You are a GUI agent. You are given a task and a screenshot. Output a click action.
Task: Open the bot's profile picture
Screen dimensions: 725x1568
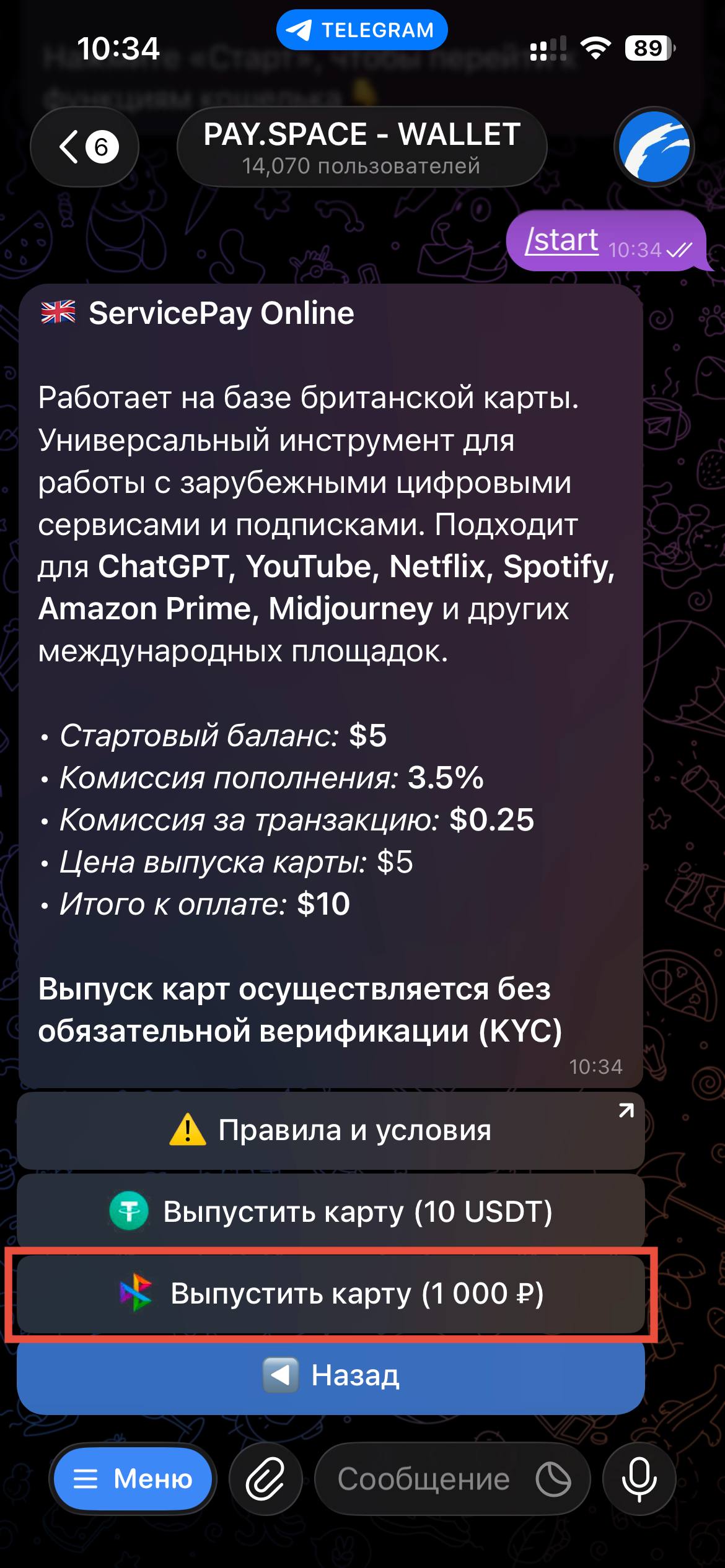click(x=654, y=147)
